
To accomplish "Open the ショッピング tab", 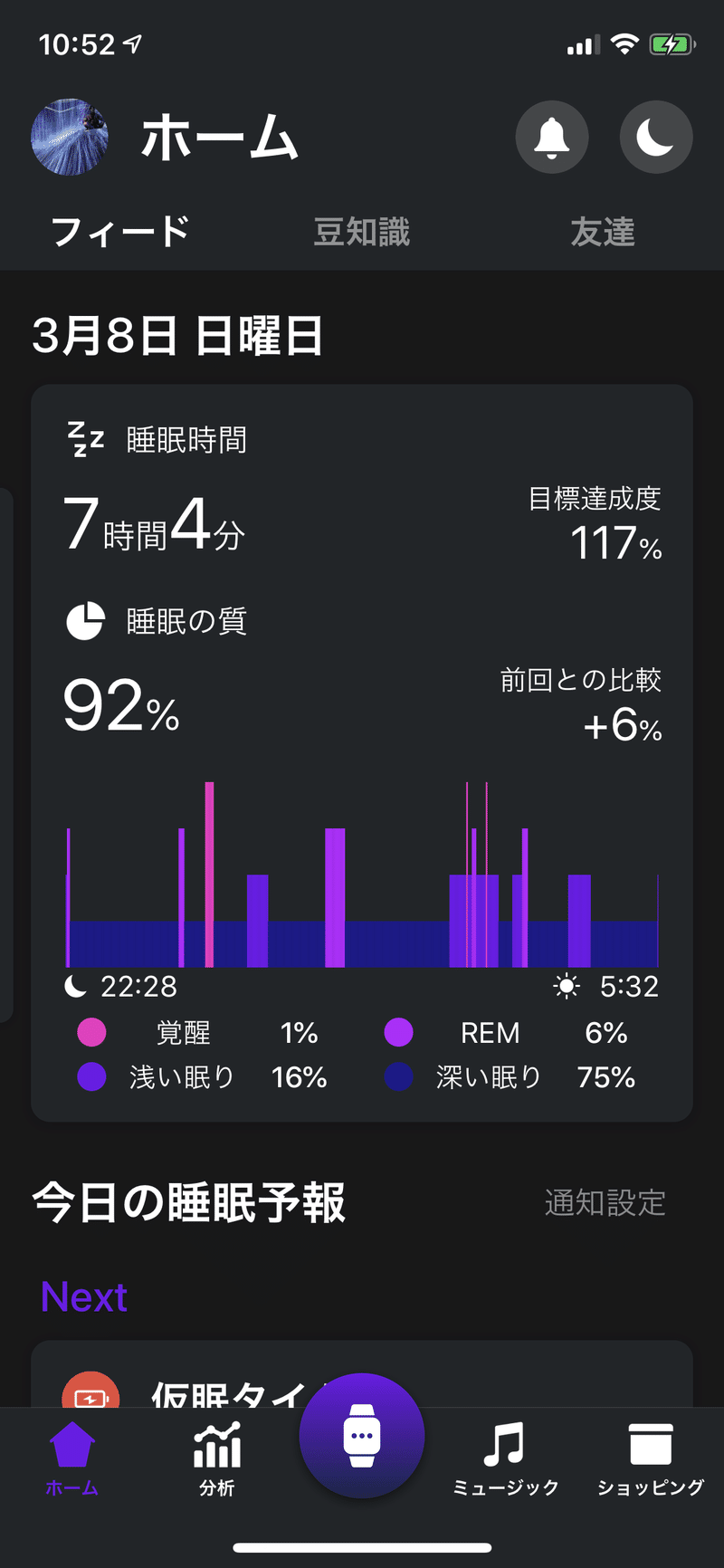I will 651,1458.
